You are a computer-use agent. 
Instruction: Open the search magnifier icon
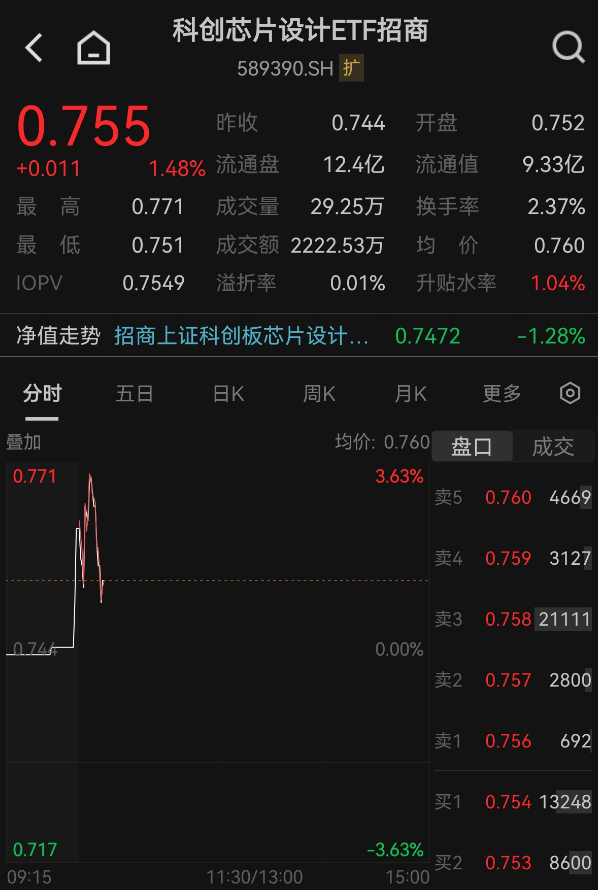[x=568, y=47]
